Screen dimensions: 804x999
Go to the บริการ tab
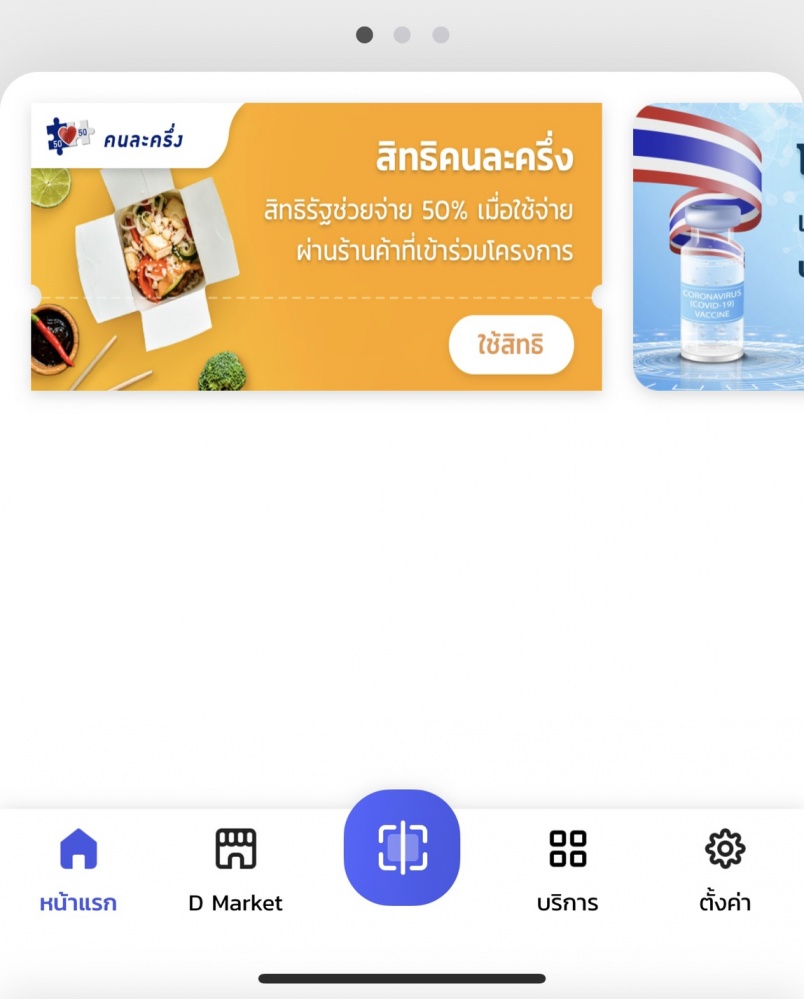pos(567,868)
